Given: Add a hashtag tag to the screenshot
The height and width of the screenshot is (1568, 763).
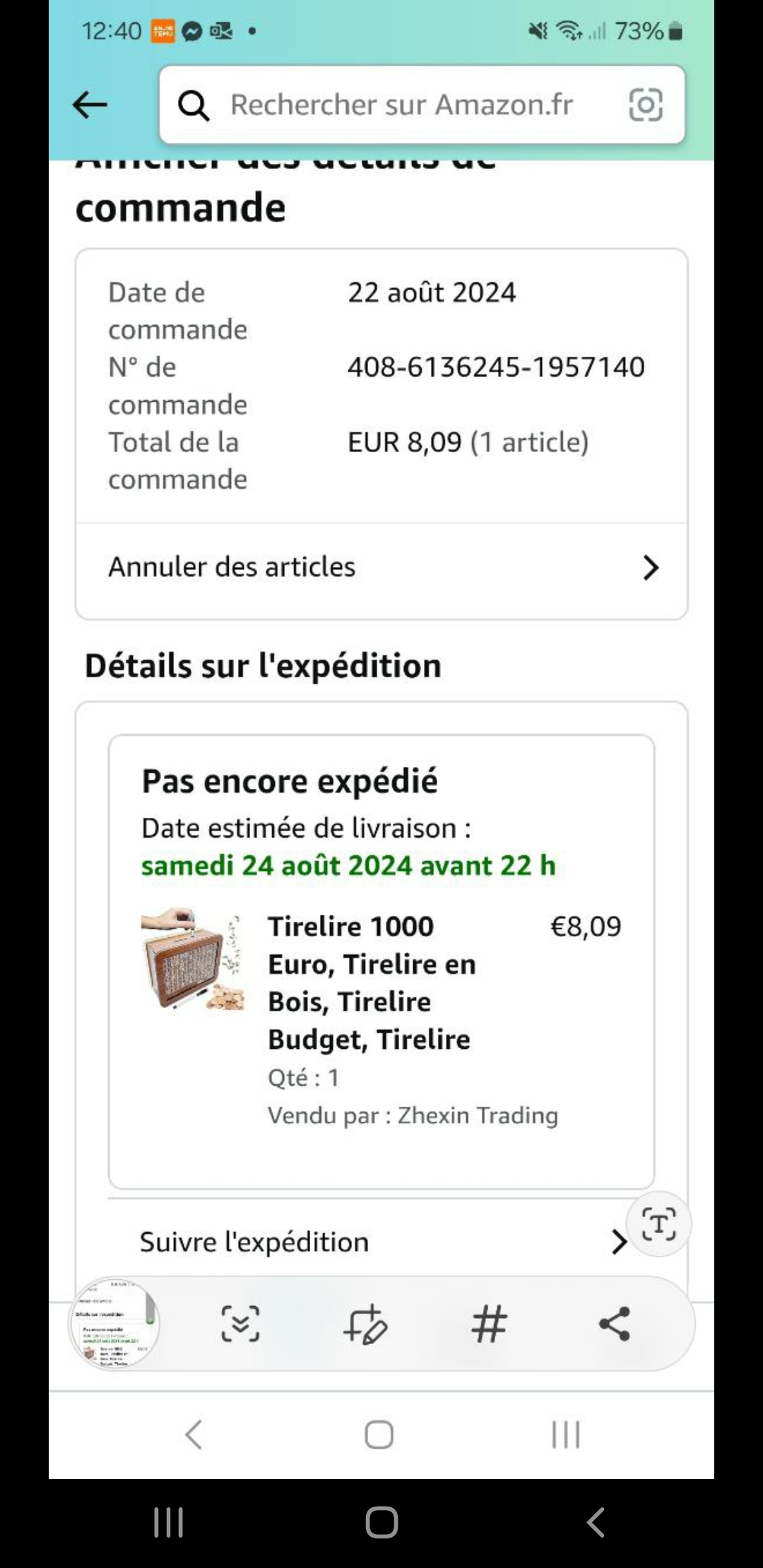Looking at the screenshot, I should click(489, 1324).
